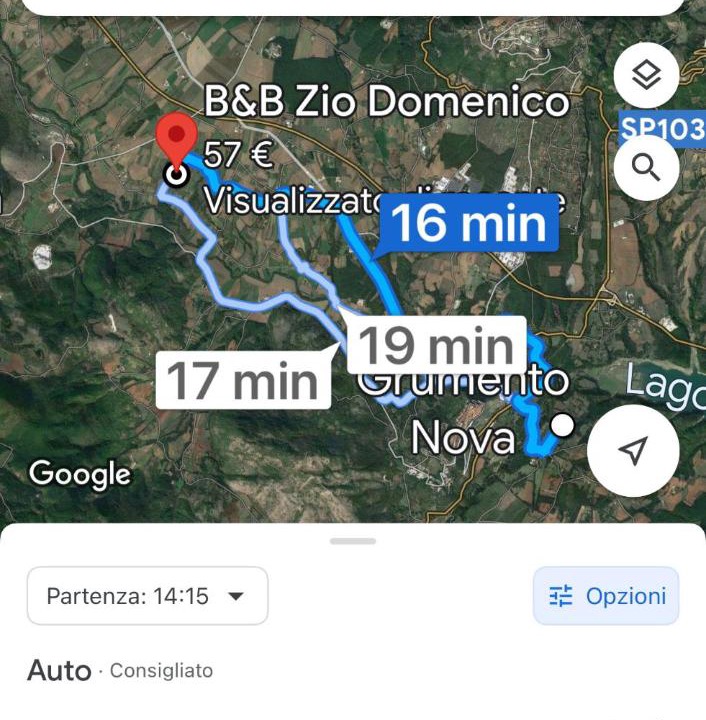Select the 17 min alternative route
Viewport: 706px width, 720px height.
point(243,380)
